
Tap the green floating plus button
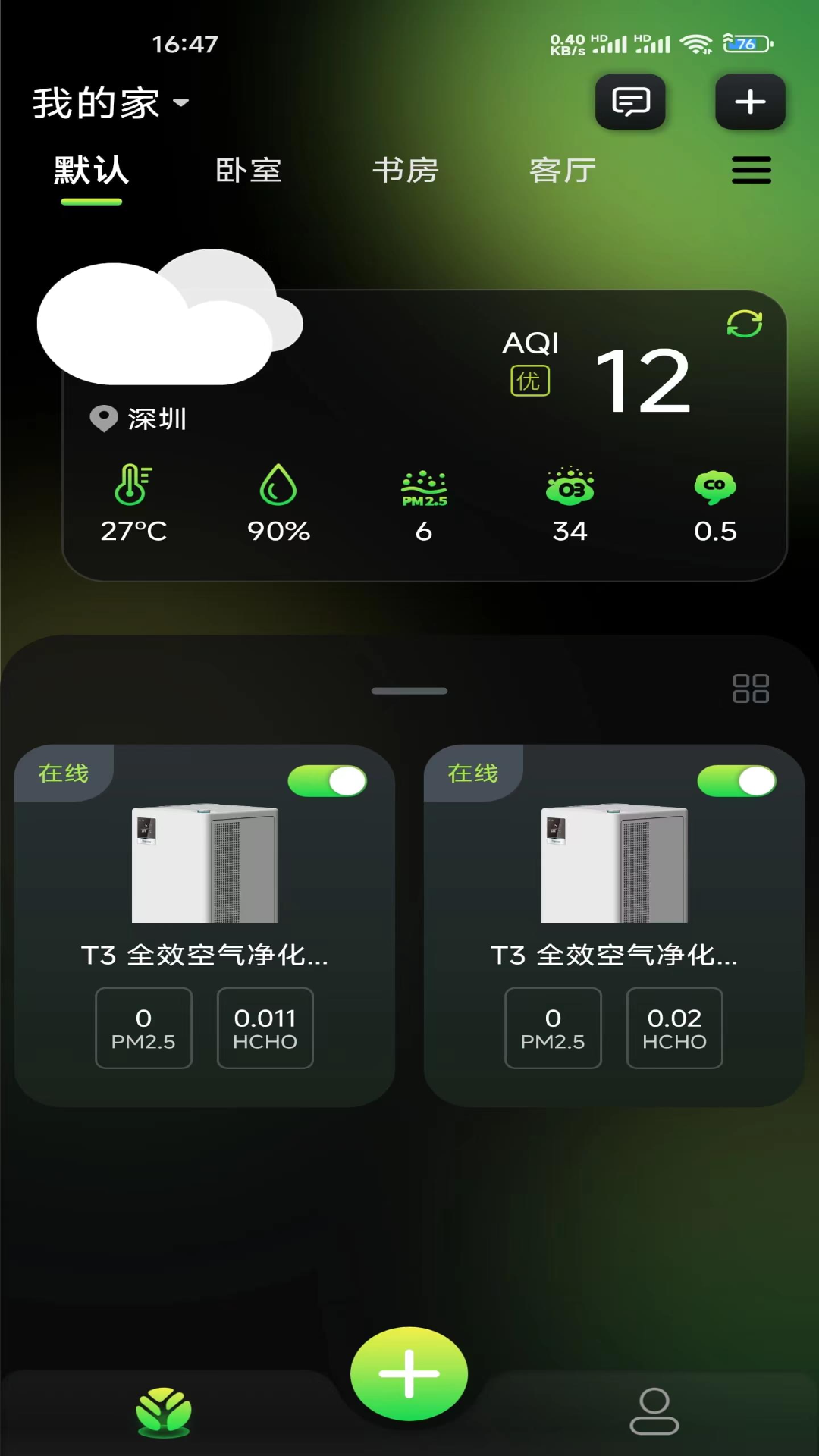(x=409, y=1373)
